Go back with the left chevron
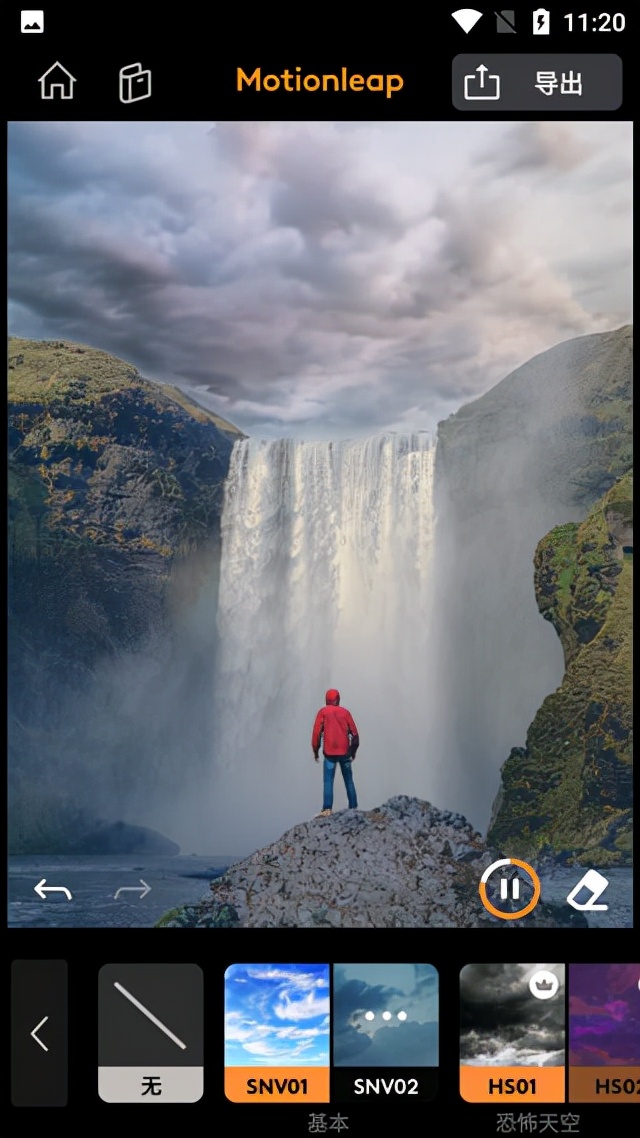The width and height of the screenshot is (640, 1138). click(x=40, y=1033)
